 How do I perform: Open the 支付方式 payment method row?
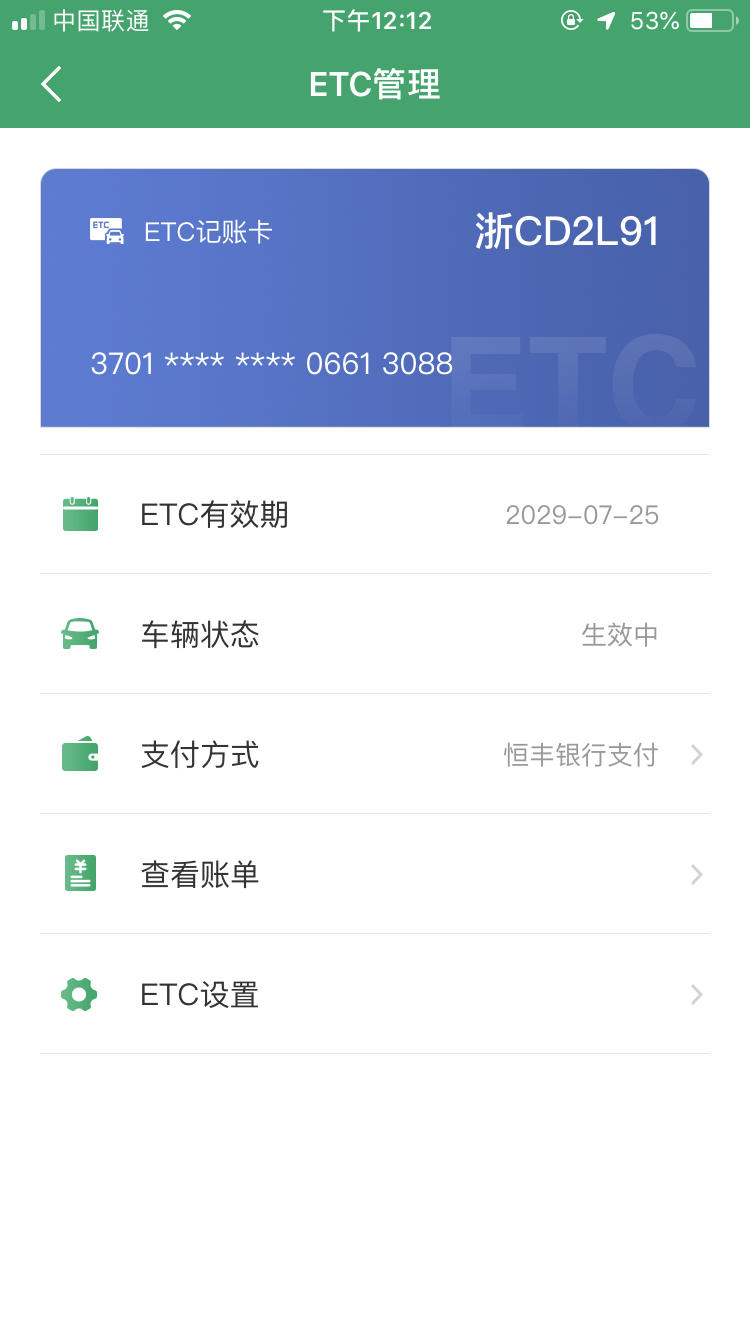point(375,754)
